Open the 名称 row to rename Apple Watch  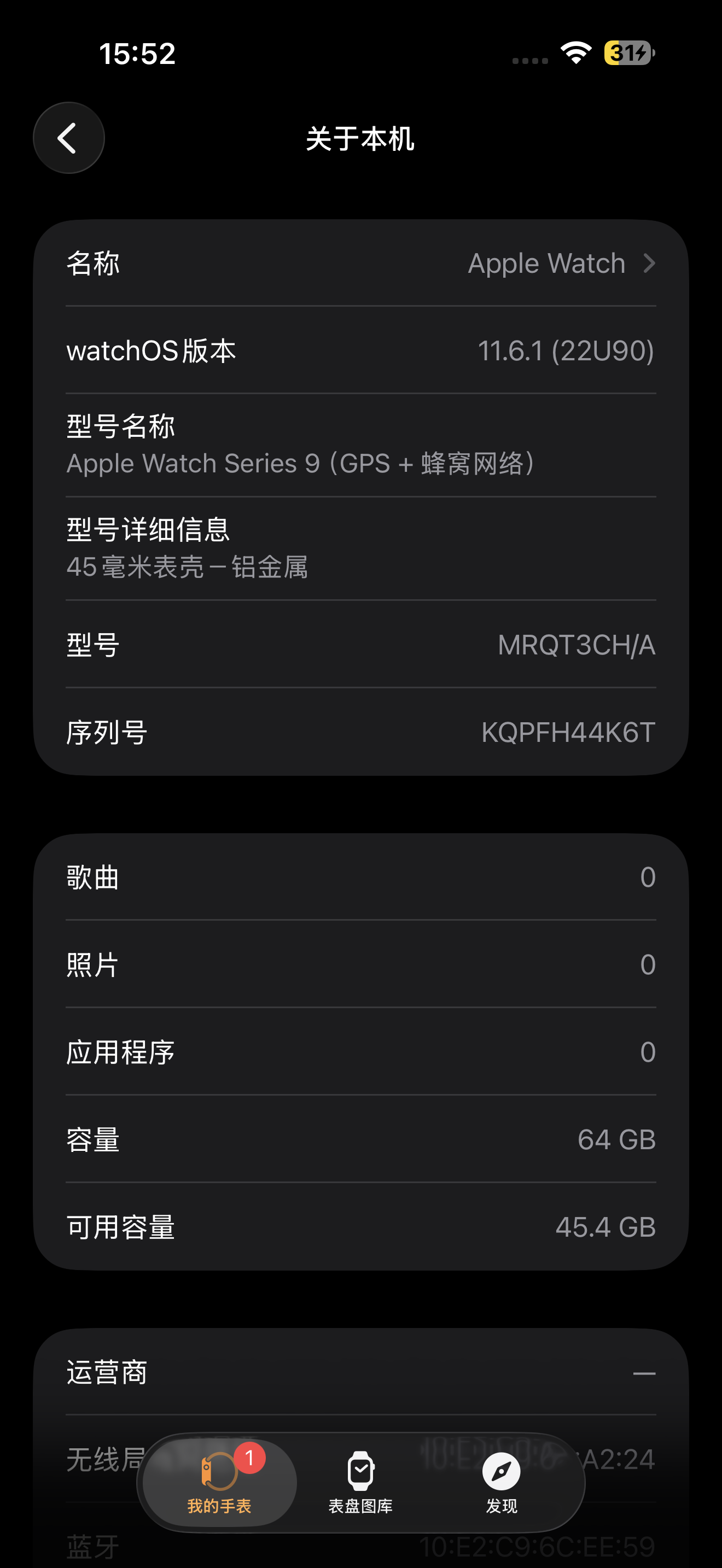pyautogui.click(x=360, y=264)
